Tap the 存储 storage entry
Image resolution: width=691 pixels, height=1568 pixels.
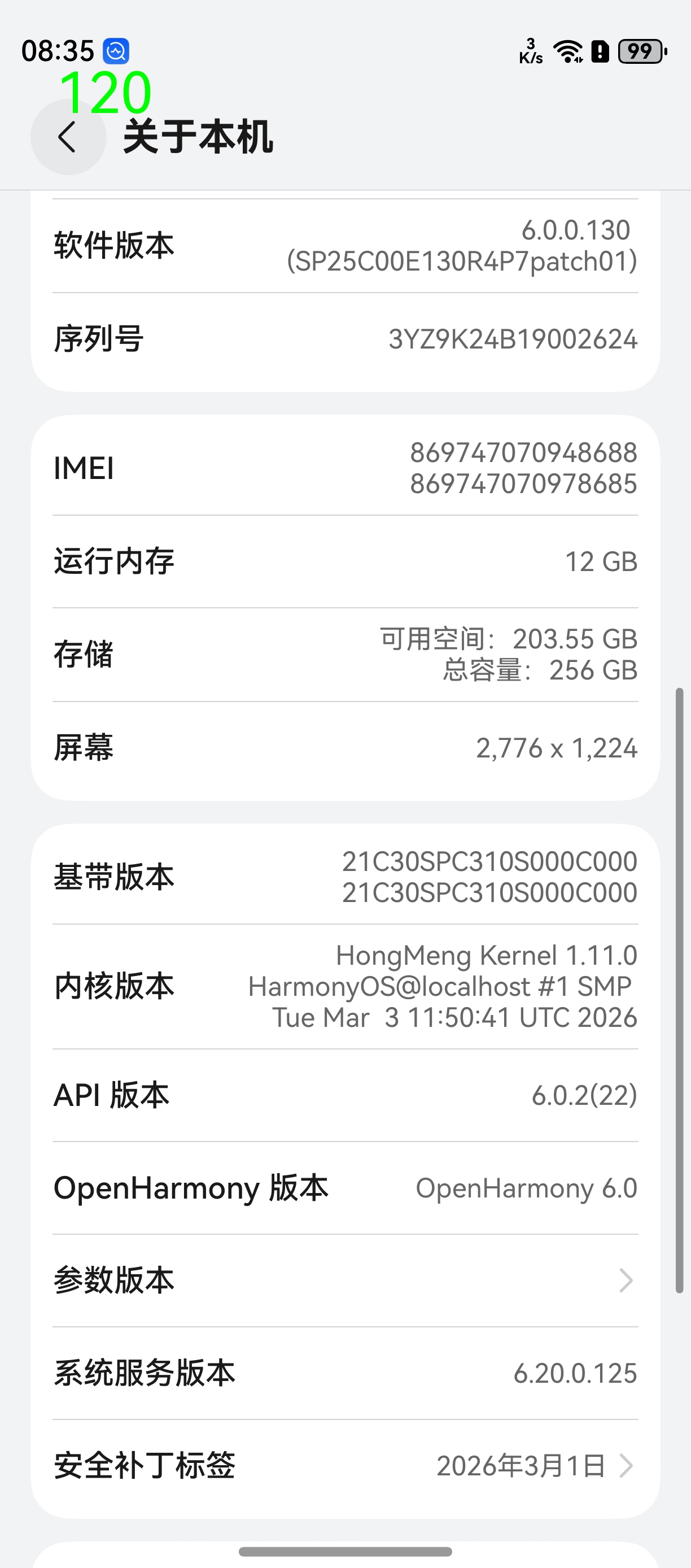pos(345,654)
